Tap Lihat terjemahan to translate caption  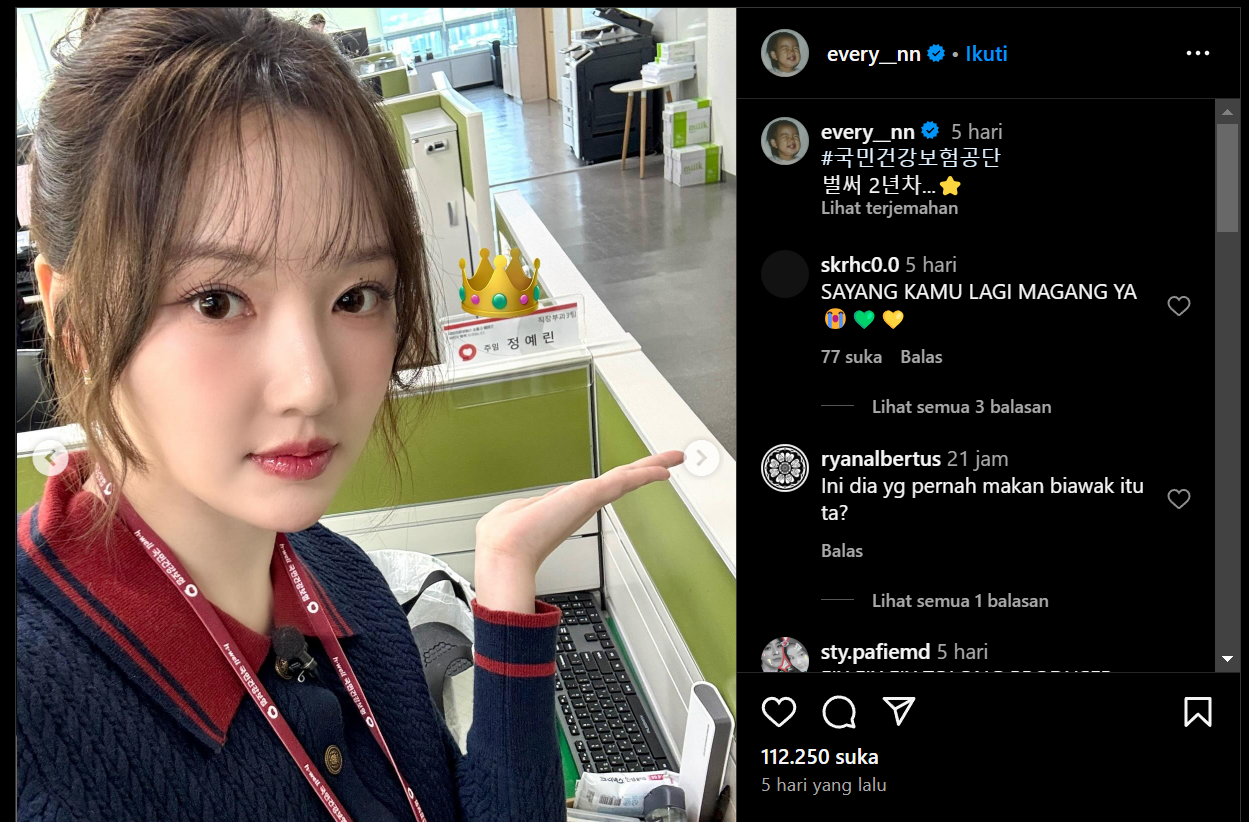(889, 208)
